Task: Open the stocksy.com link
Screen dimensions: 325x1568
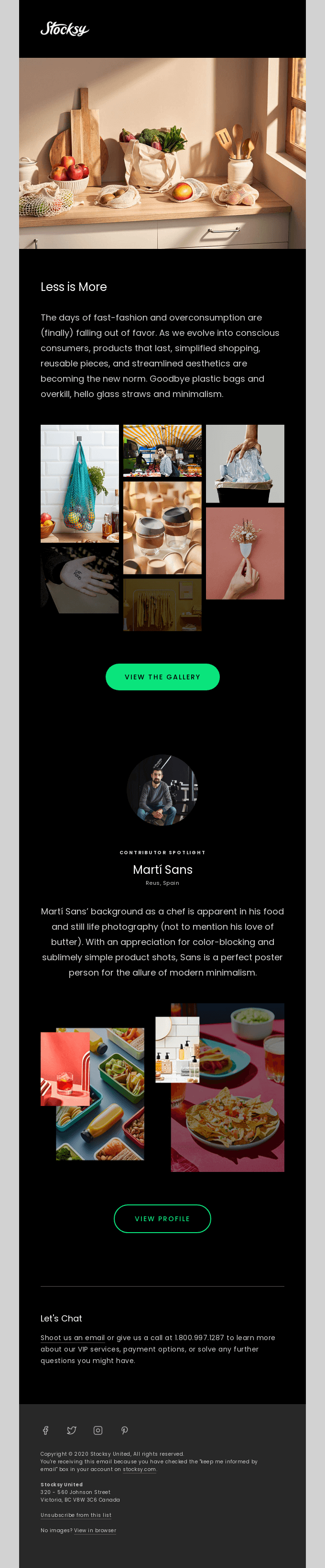Action: (140, 1469)
